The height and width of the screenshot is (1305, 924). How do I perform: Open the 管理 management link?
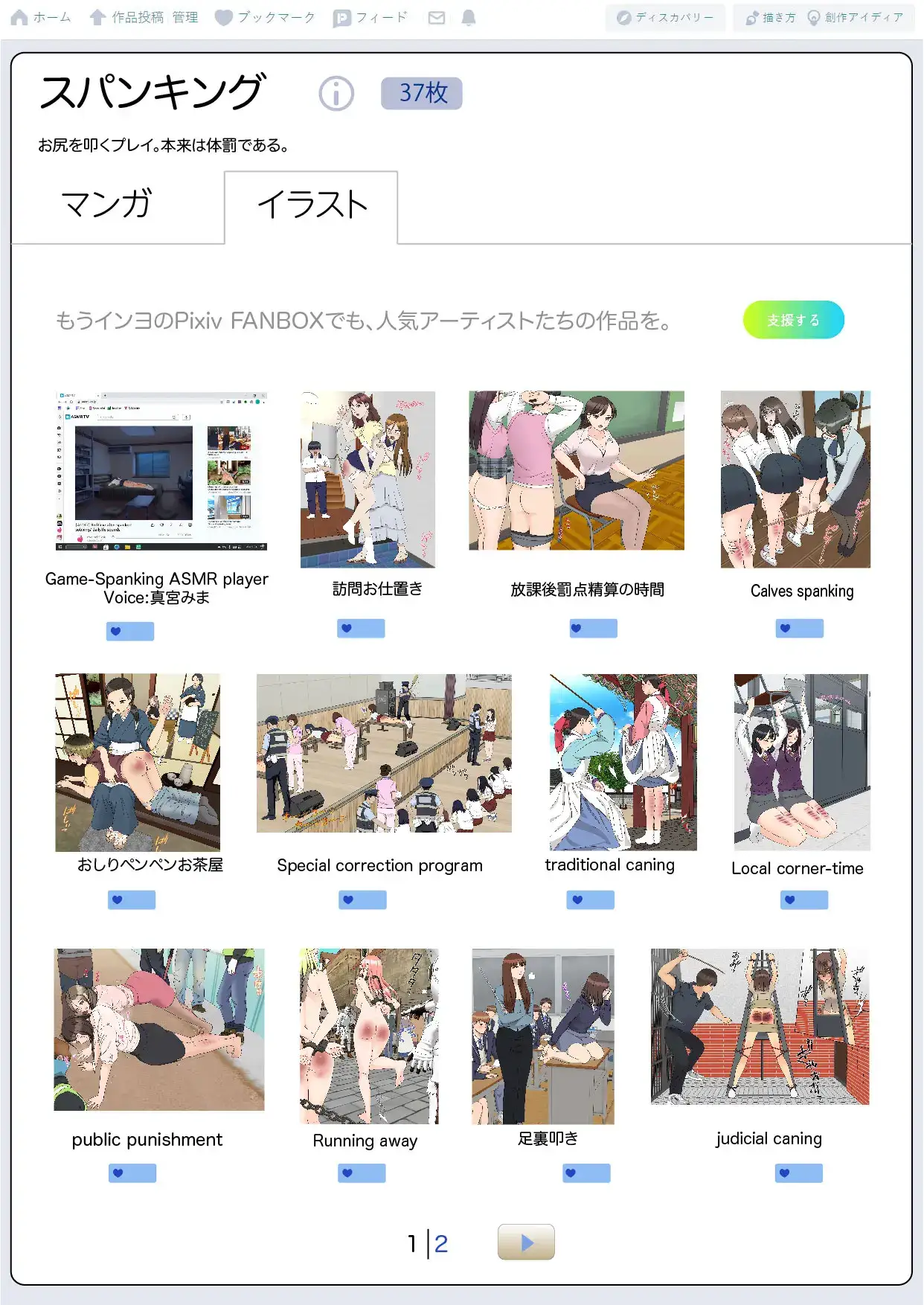(185, 17)
